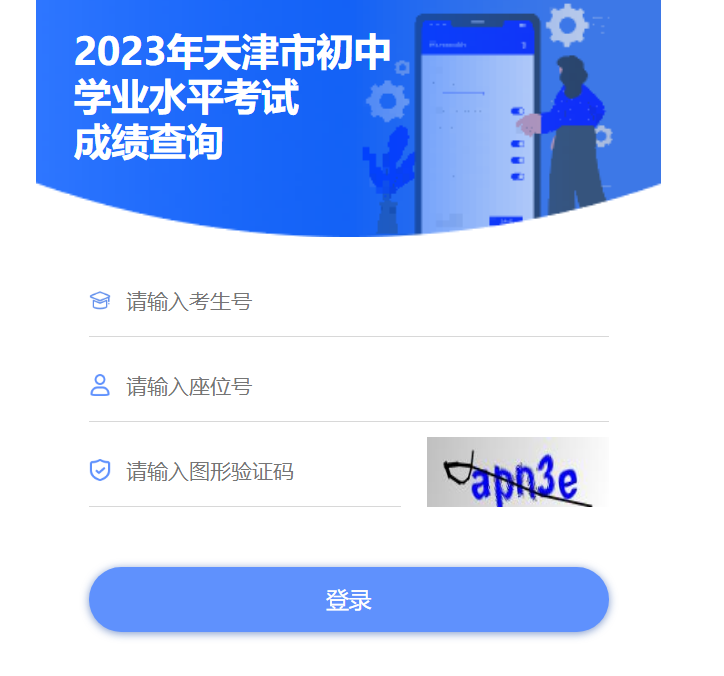Tap the 登录 login button

tap(348, 600)
